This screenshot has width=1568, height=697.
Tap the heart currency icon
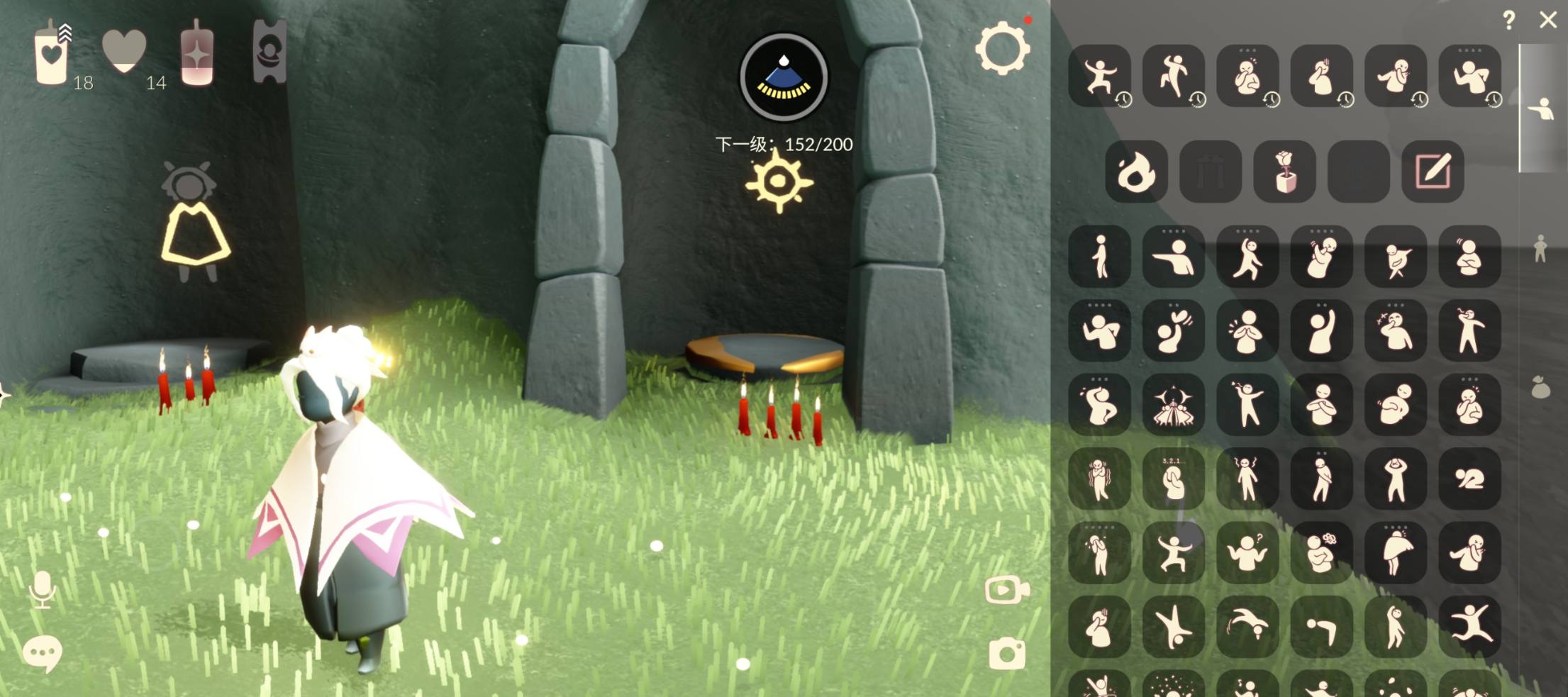coord(124,52)
